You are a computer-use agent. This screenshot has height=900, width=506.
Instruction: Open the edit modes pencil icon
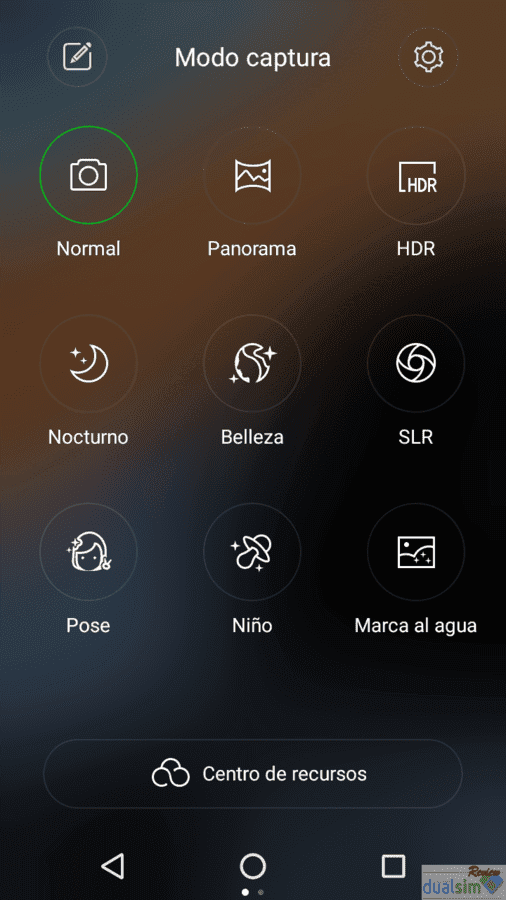[77, 57]
